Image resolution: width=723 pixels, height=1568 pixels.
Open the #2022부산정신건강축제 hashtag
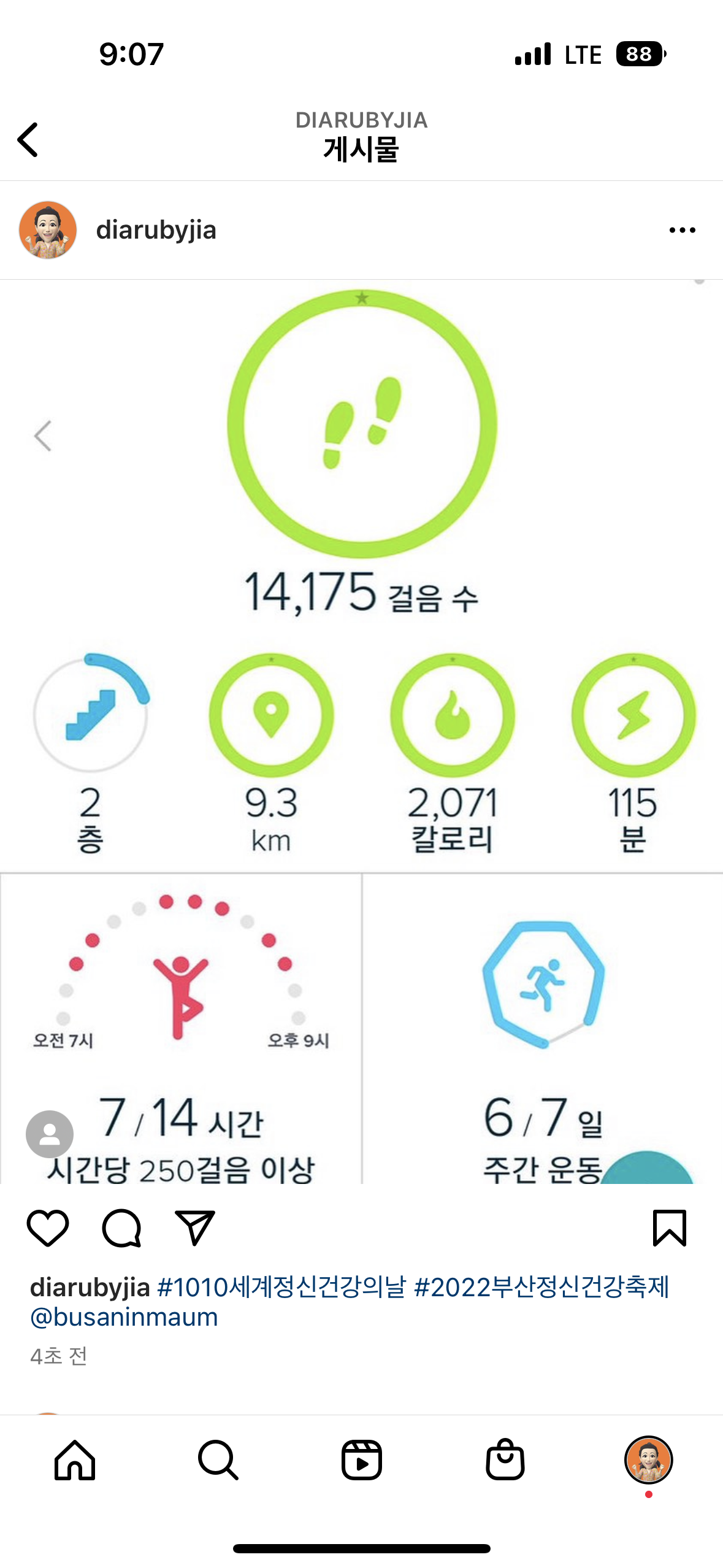[541, 1287]
